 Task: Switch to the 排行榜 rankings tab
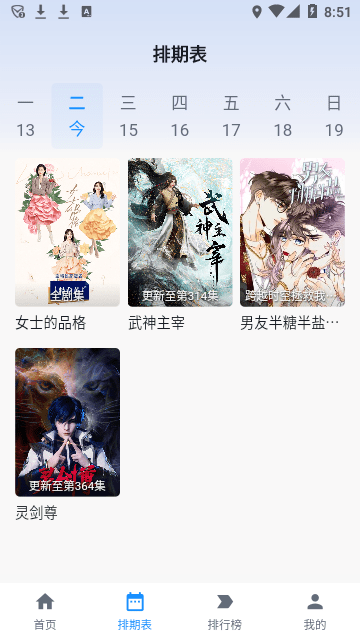tap(225, 611)
